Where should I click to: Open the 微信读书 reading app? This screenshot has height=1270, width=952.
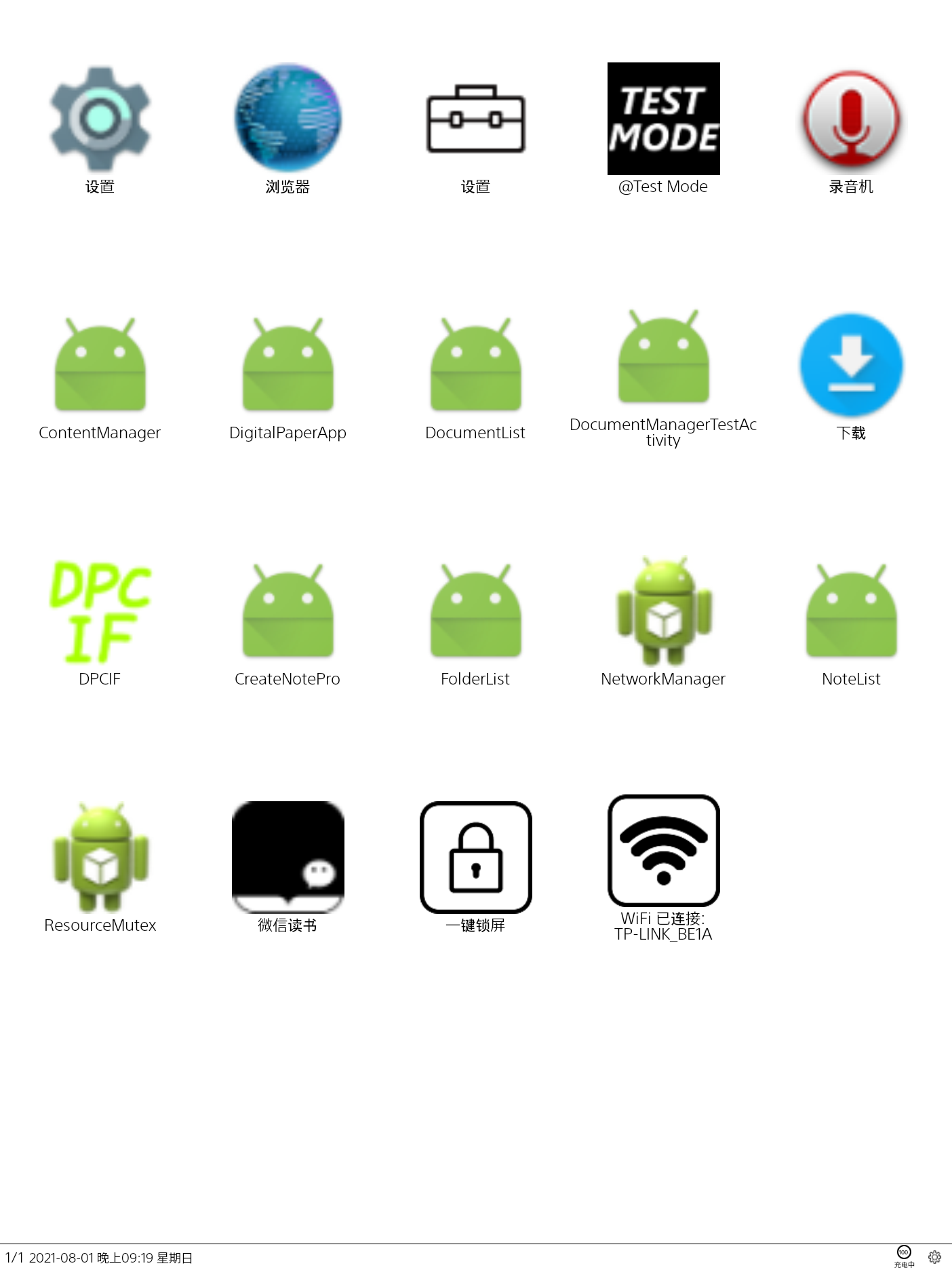coord(287,858)
